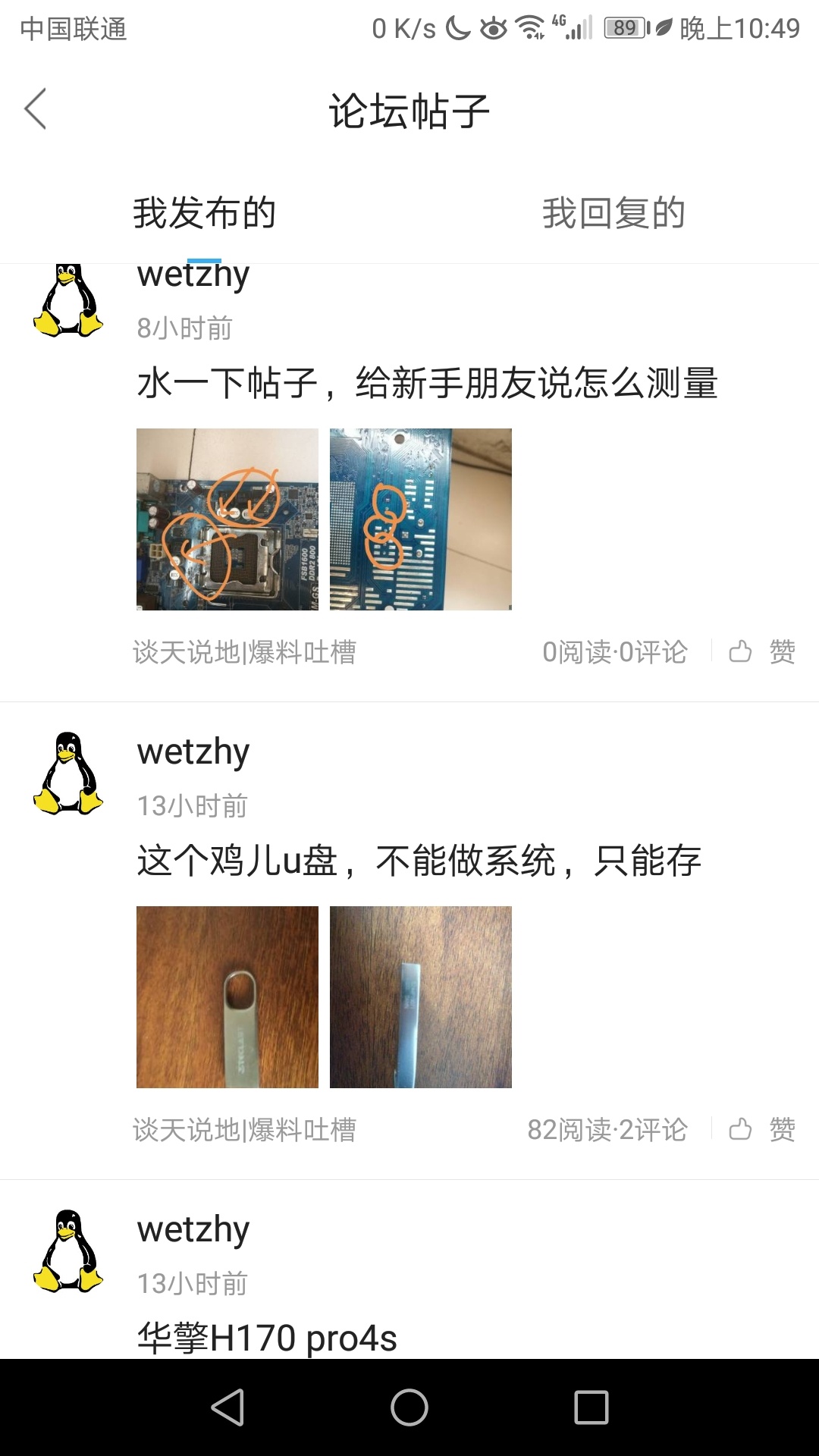Tap the system home button
Image resolution: width=819 pixels, height=1456 pixels.
(409, 1407)
